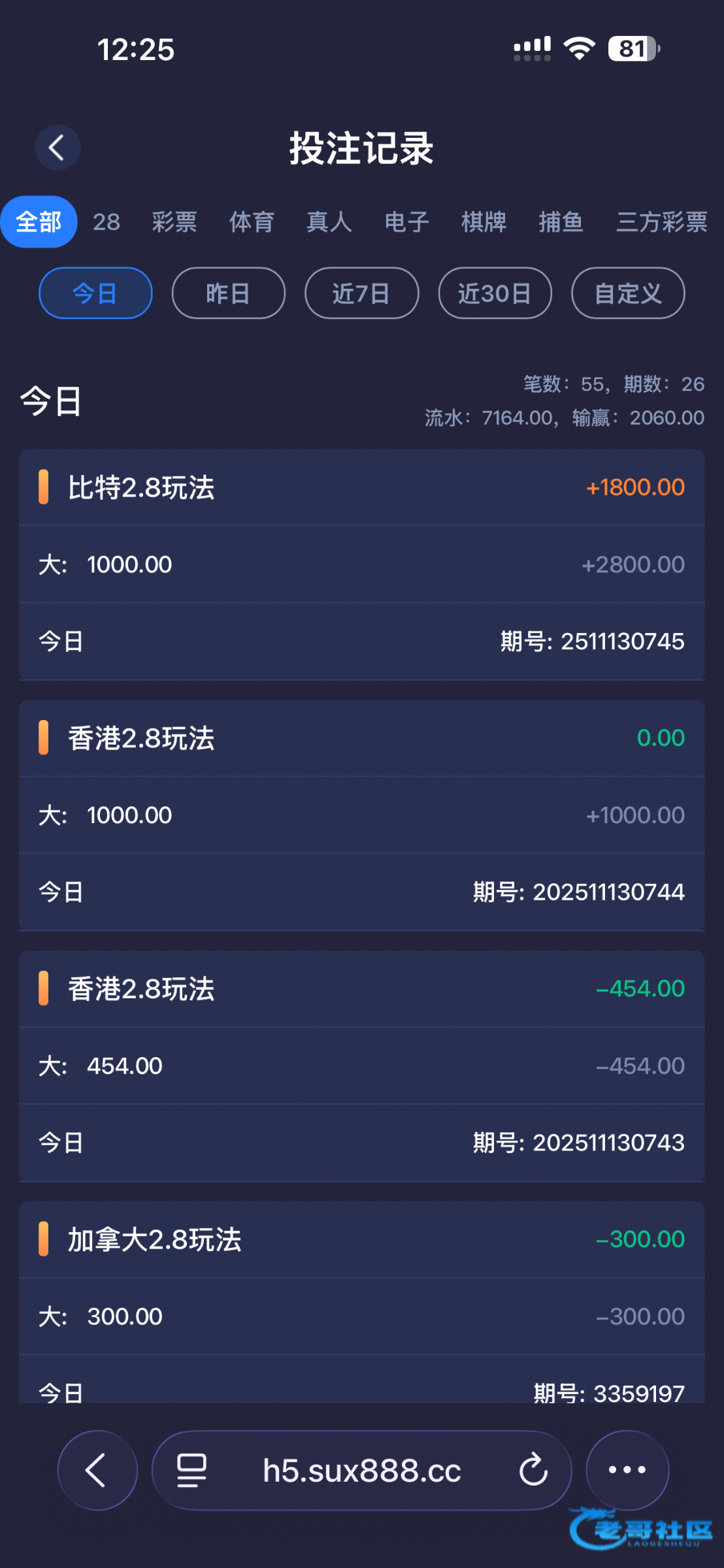Filter records by 今日
This screenshot has height=1568, width=724.
click(95, 293)
